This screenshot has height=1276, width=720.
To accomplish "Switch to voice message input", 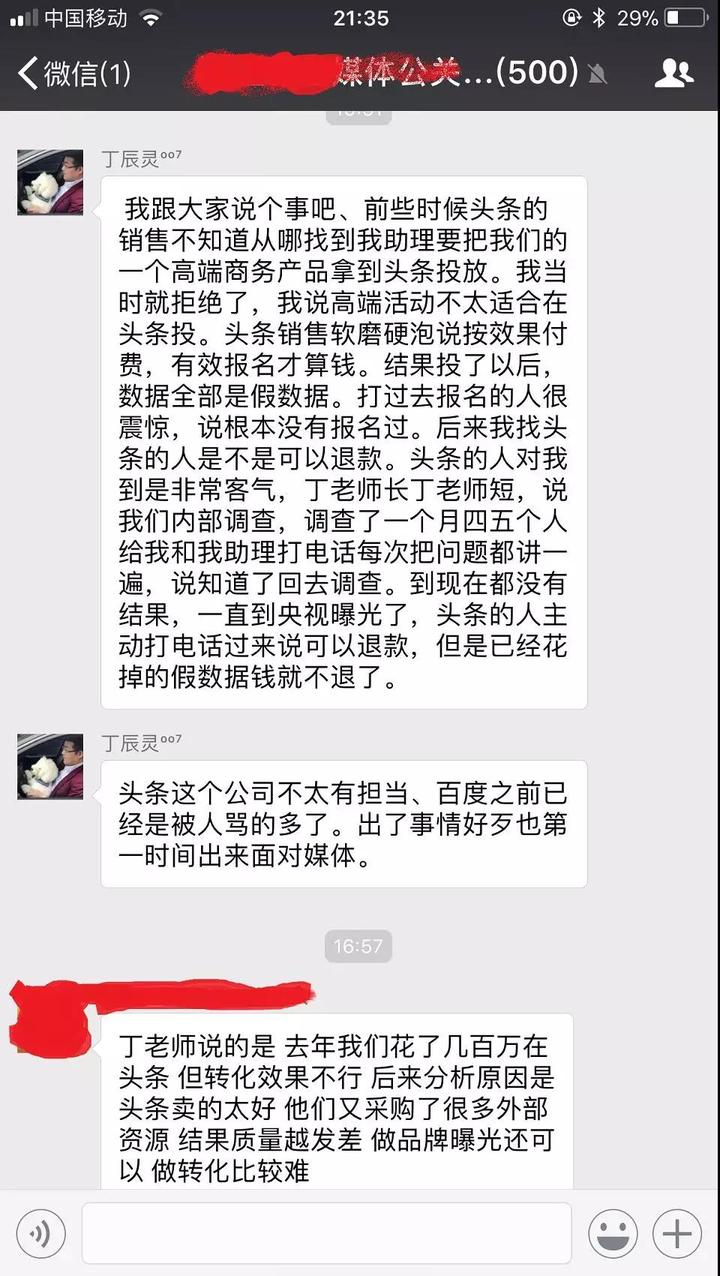I will [x=39, y=1234].
